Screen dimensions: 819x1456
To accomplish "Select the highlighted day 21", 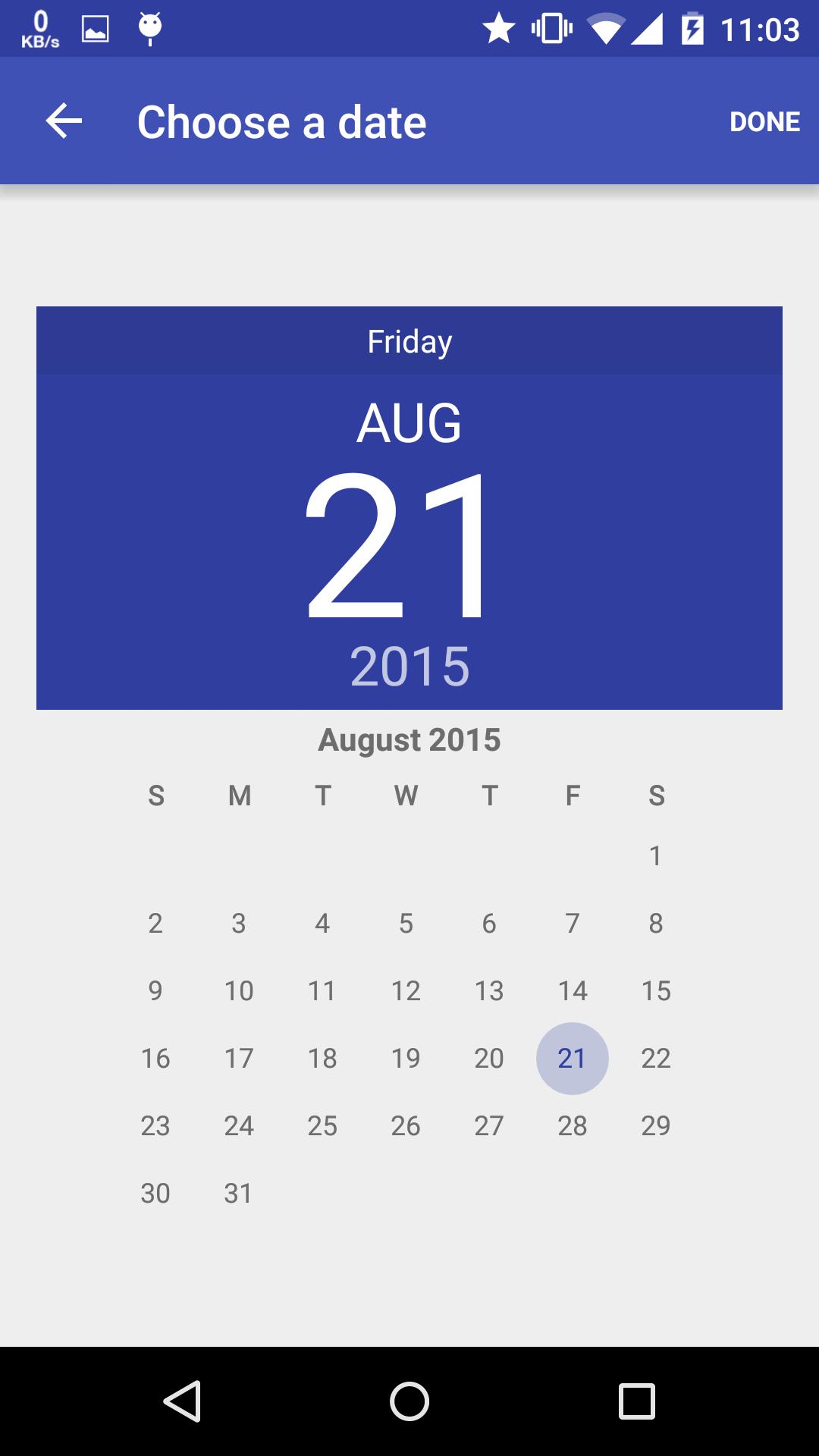I will click(573, 1059).
